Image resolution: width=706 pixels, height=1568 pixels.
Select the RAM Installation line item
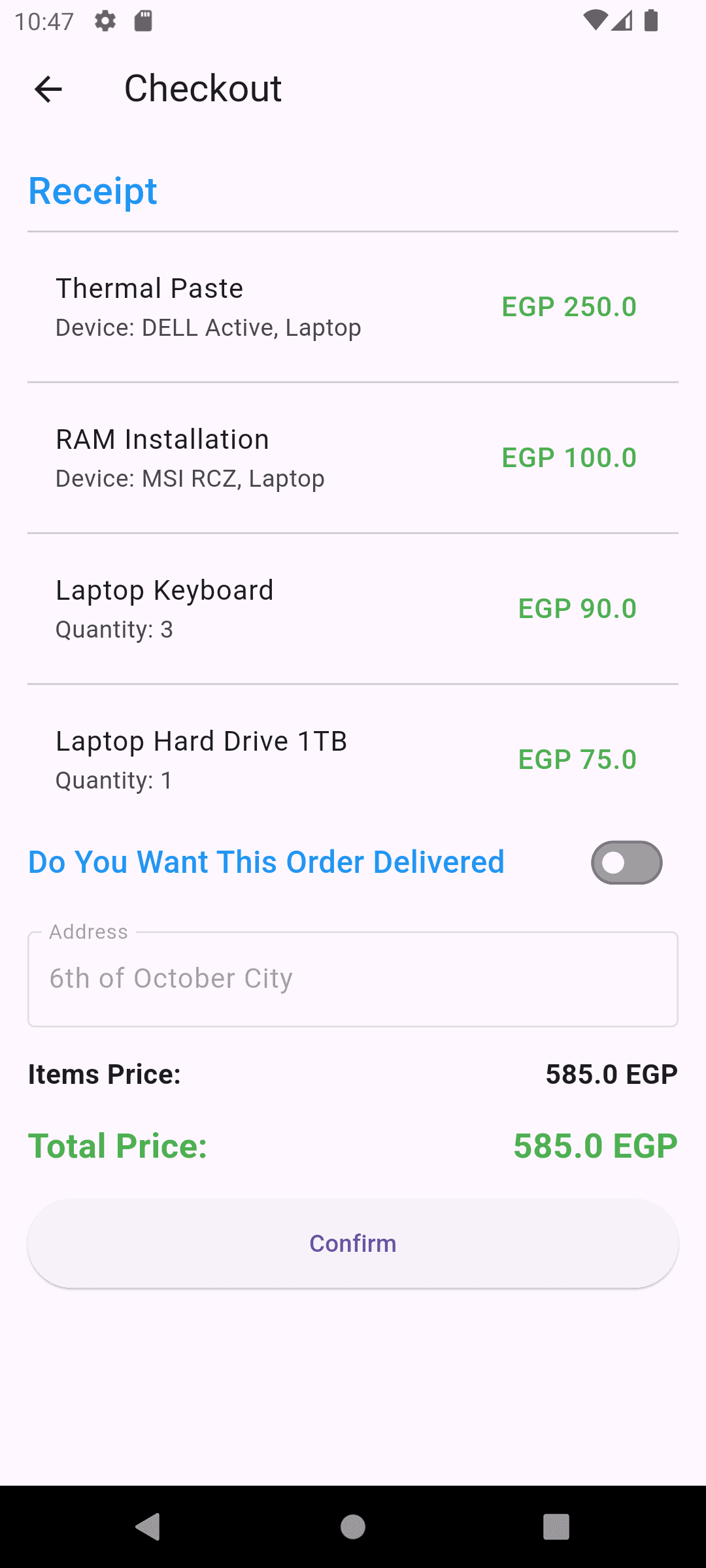click(x=352, y=457)
